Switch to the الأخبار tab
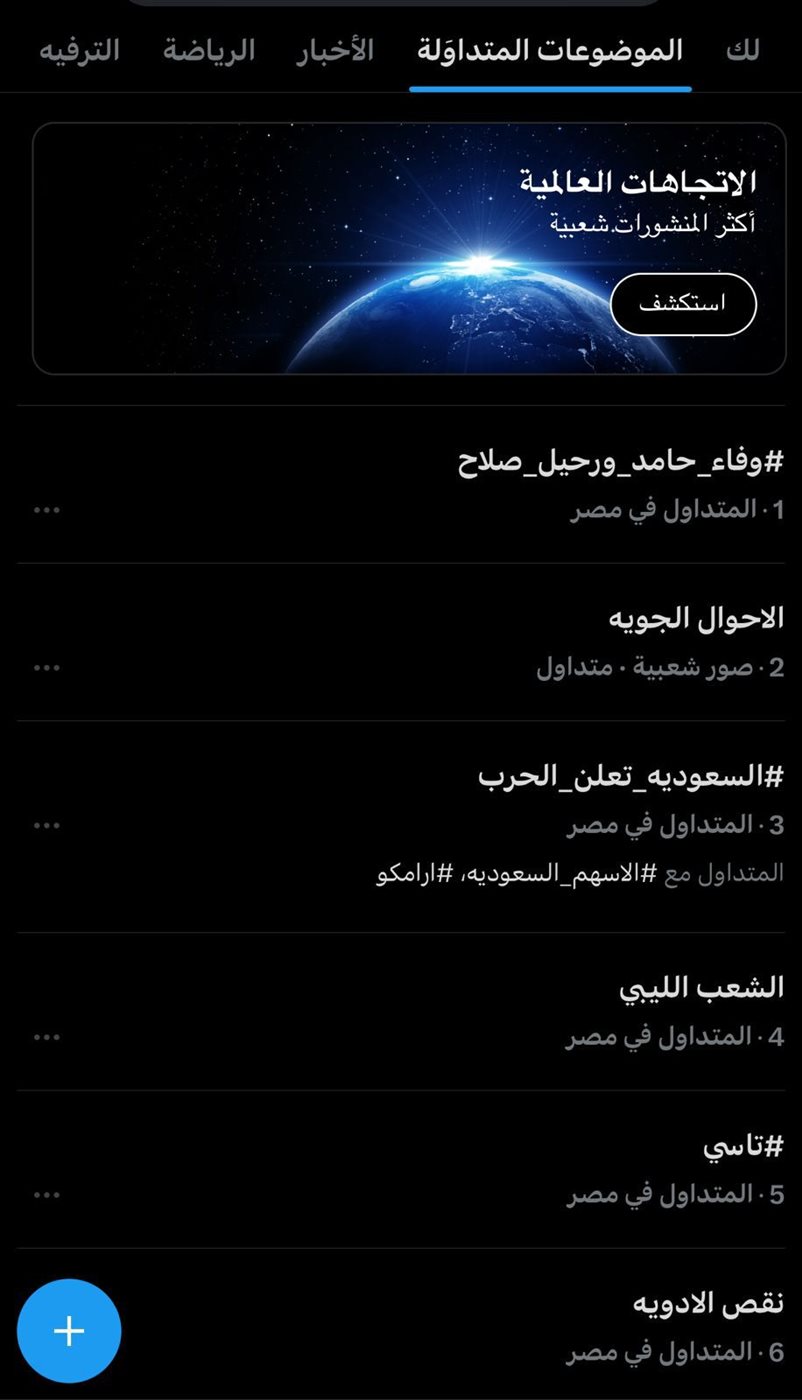802x1400 pixels. pyautogui.click(x=334, y=51)
